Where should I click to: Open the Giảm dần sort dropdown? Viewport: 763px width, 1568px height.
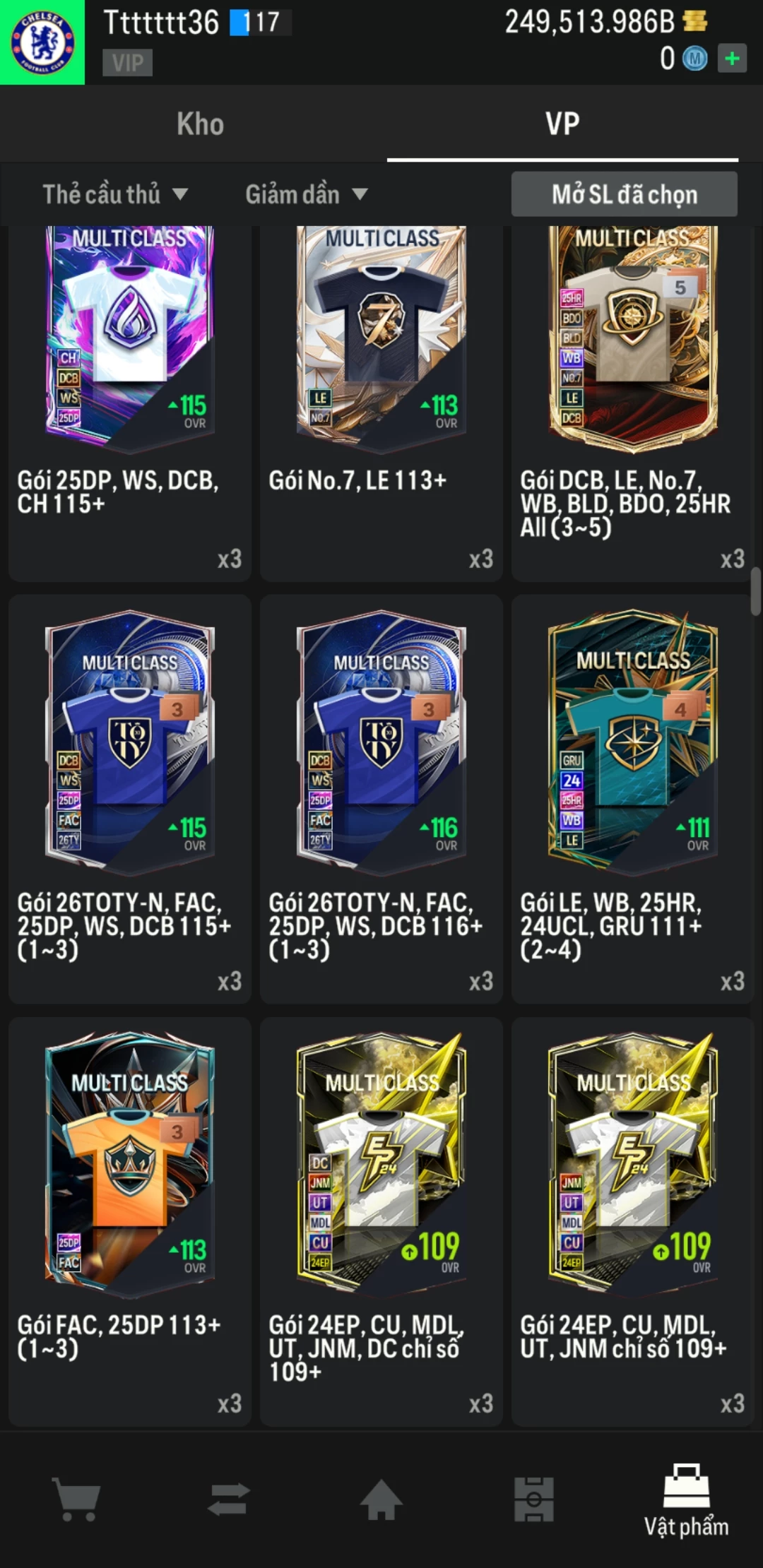coord(306,194)
